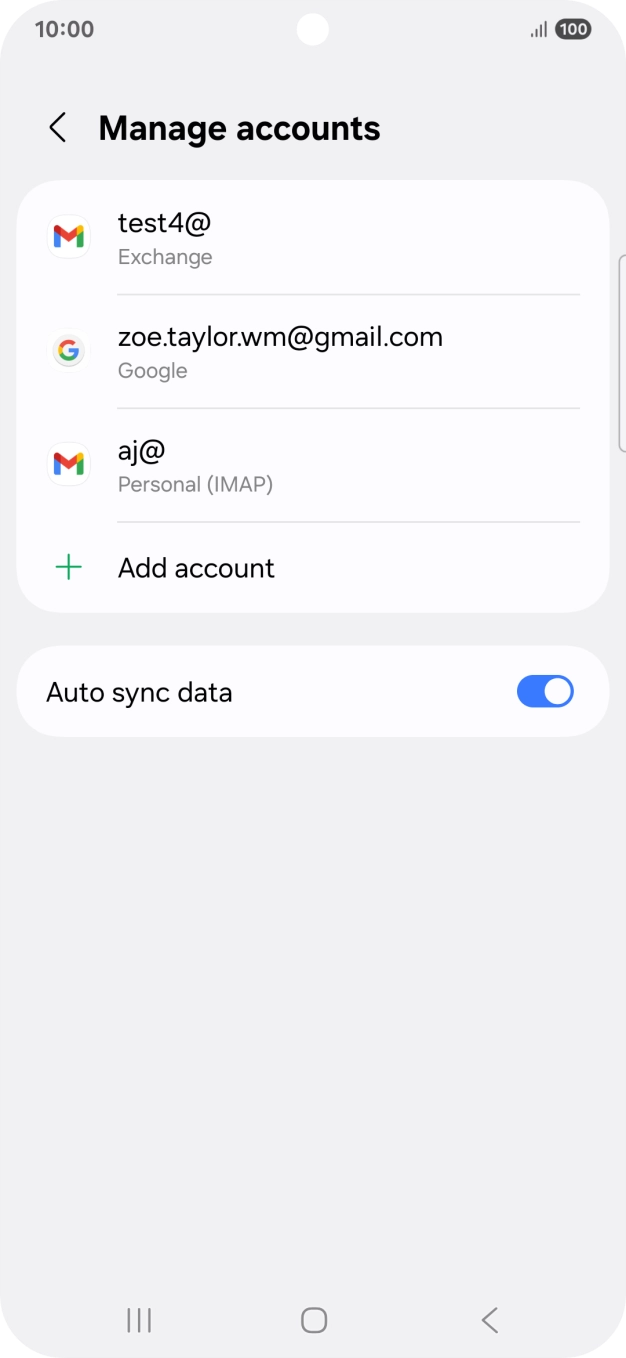Go to the home screen
626x1358 pixels.
click(314, 1320)
